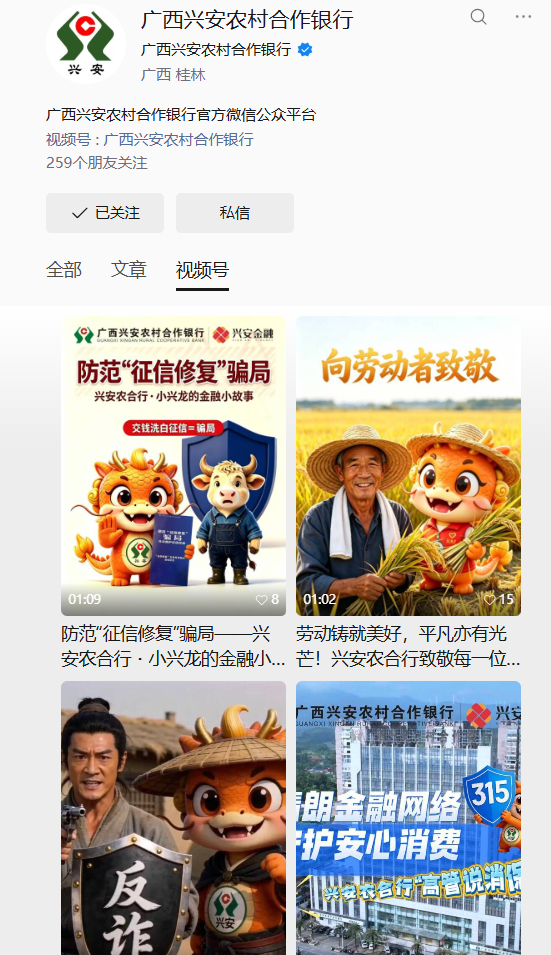Open the 315 金融网络 video
Screen dimensions: 551x955
pyautogui.click(x=409, y=818)
